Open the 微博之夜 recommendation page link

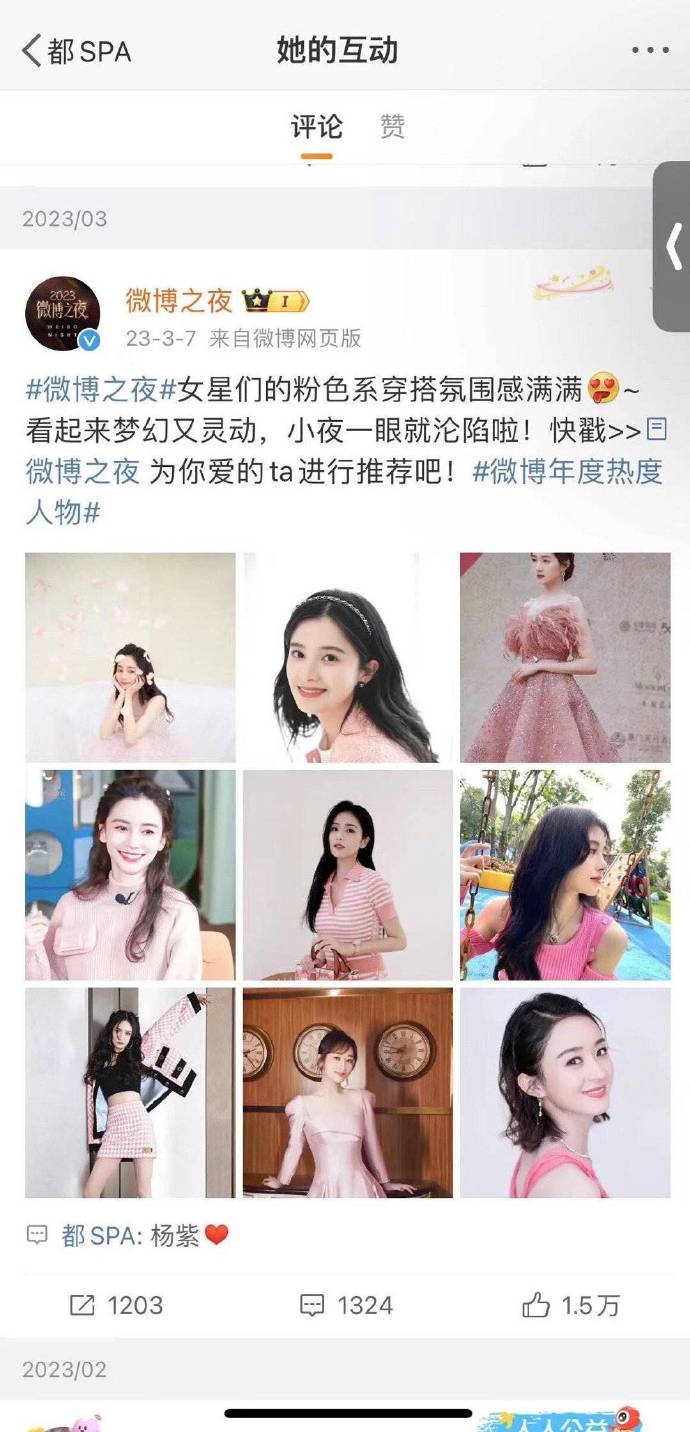[84, 472]
